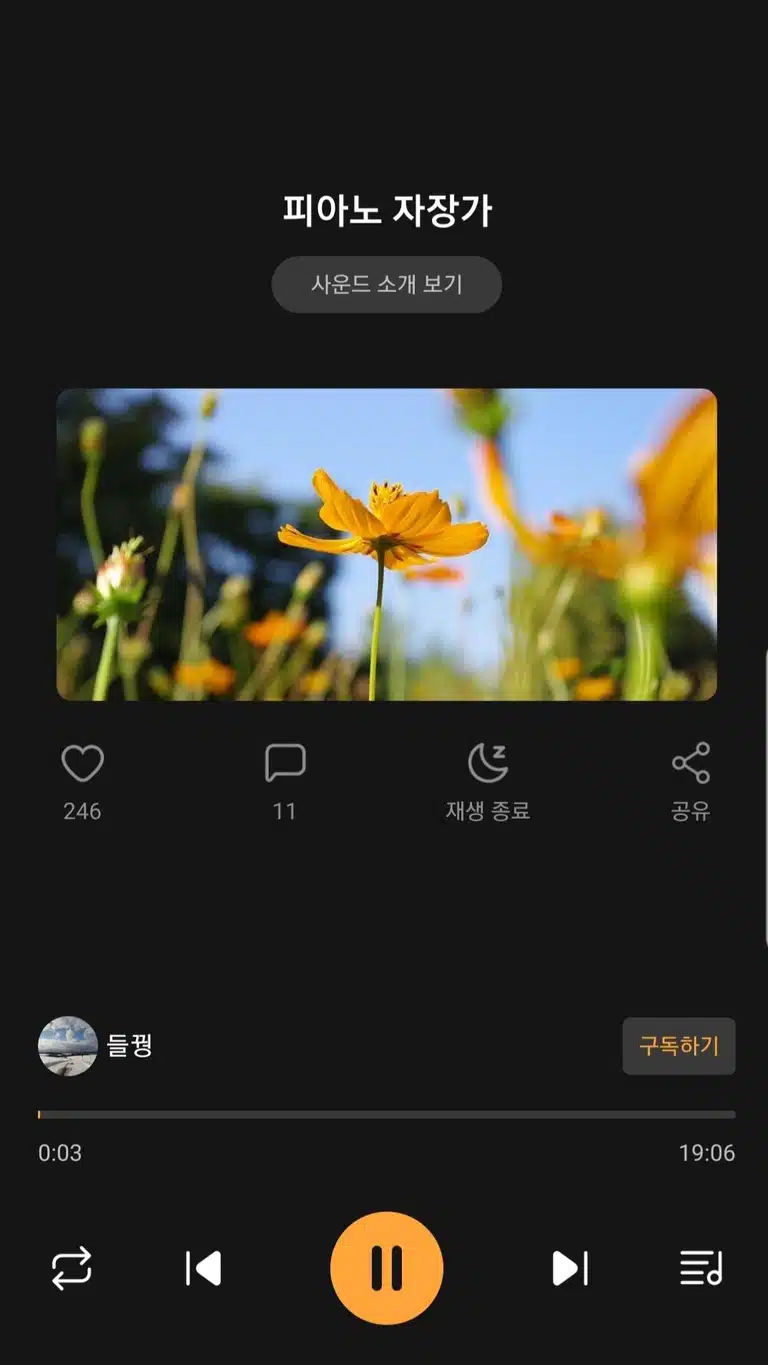Set the 재생 종료 sleep timer
The image size is (768, 1365).
[488, 764]
